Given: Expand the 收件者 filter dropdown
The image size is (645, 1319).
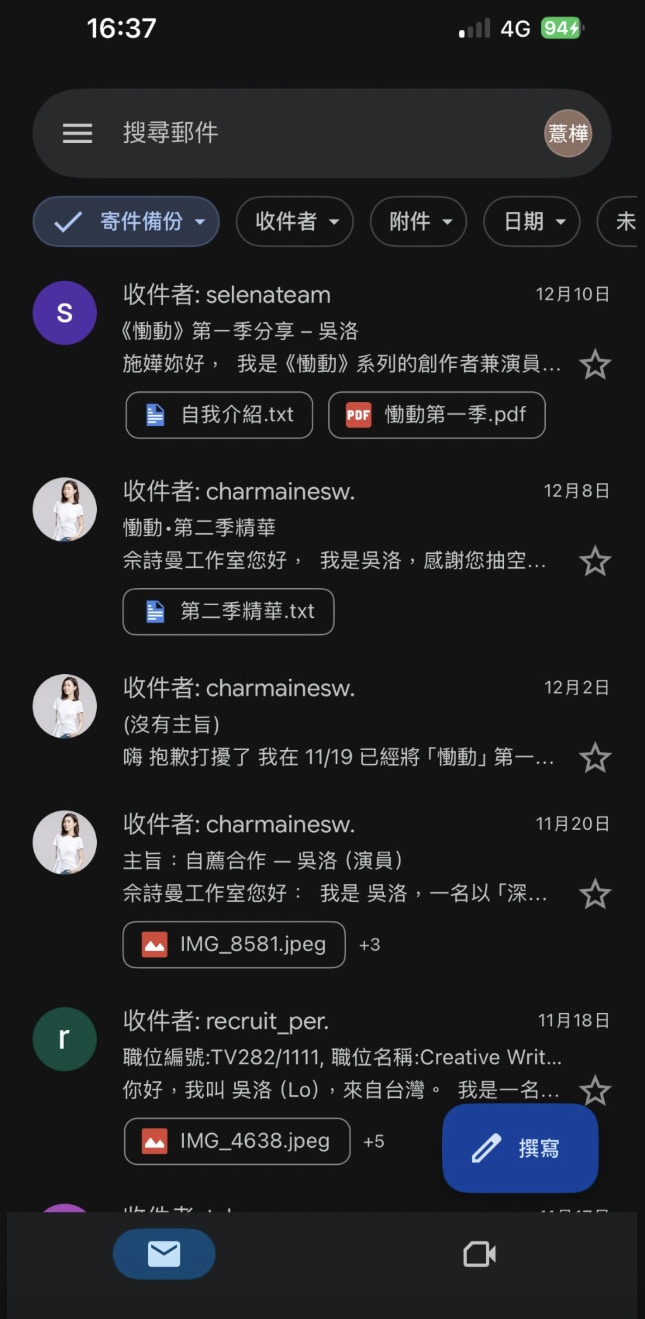Looking at the screenshot, I should pyautogui.click(x=294, y=221).
